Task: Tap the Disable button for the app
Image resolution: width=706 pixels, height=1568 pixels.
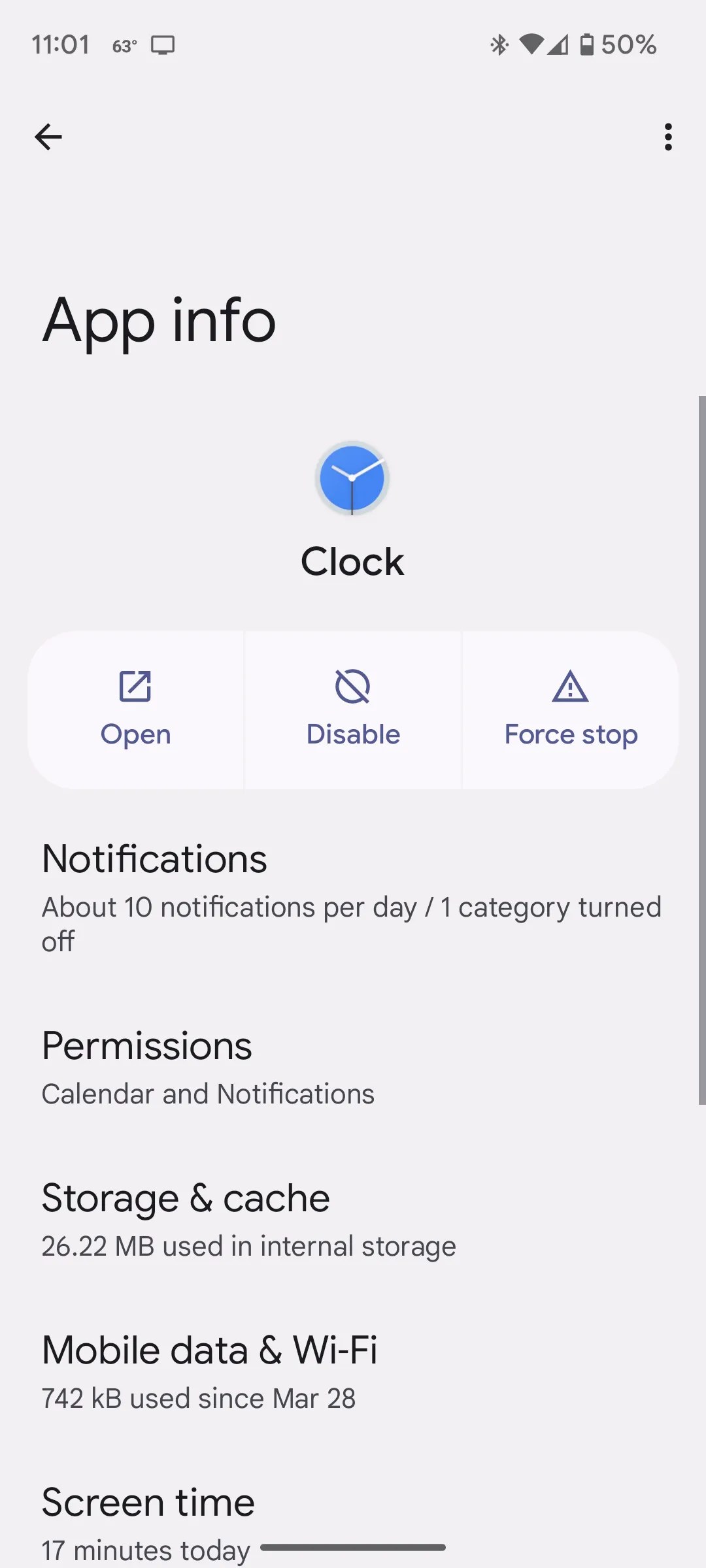Action: click(353, 709)
